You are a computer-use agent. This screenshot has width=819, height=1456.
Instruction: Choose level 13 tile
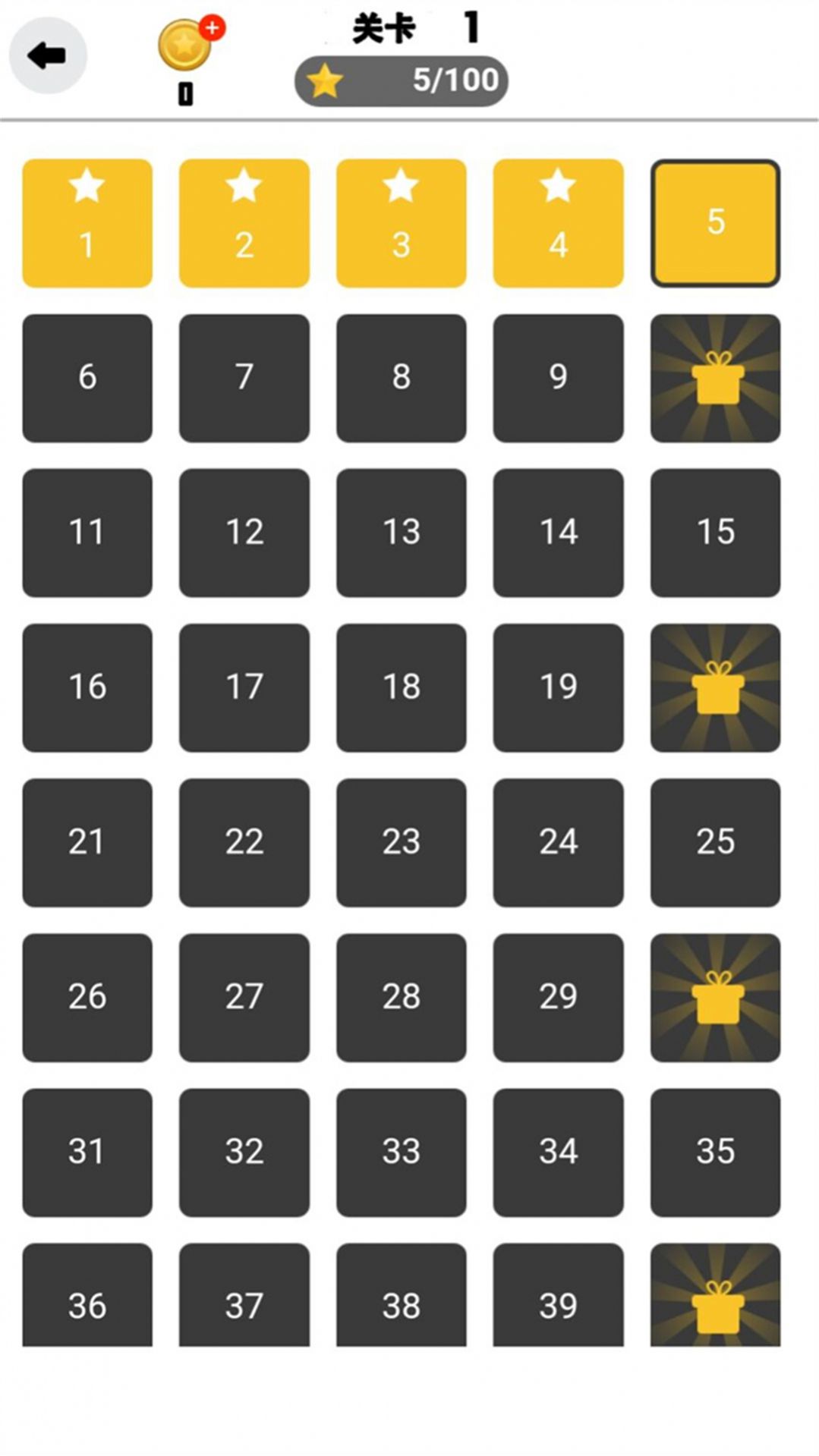click(401, 533)
